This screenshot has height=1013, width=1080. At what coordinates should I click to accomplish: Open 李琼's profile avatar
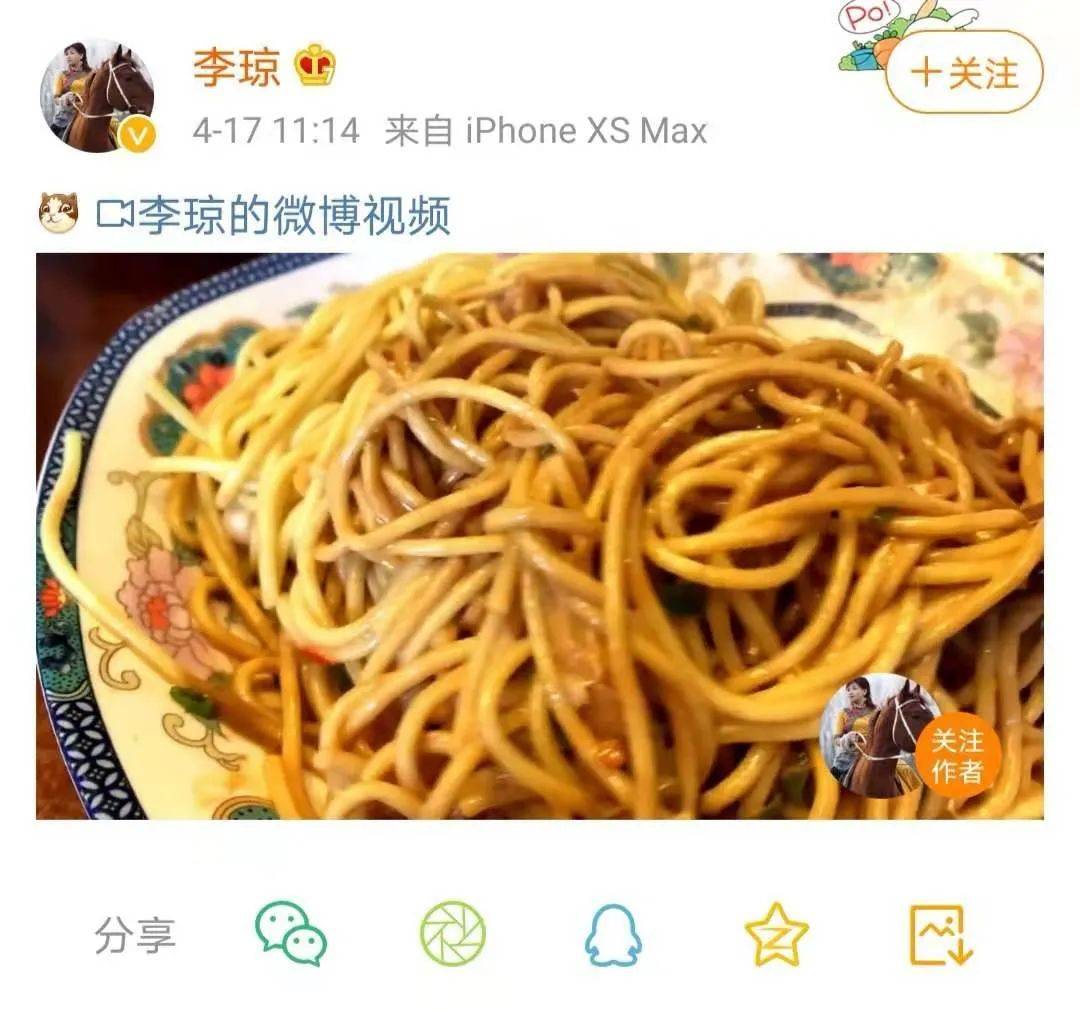click(x=97, y=97)
